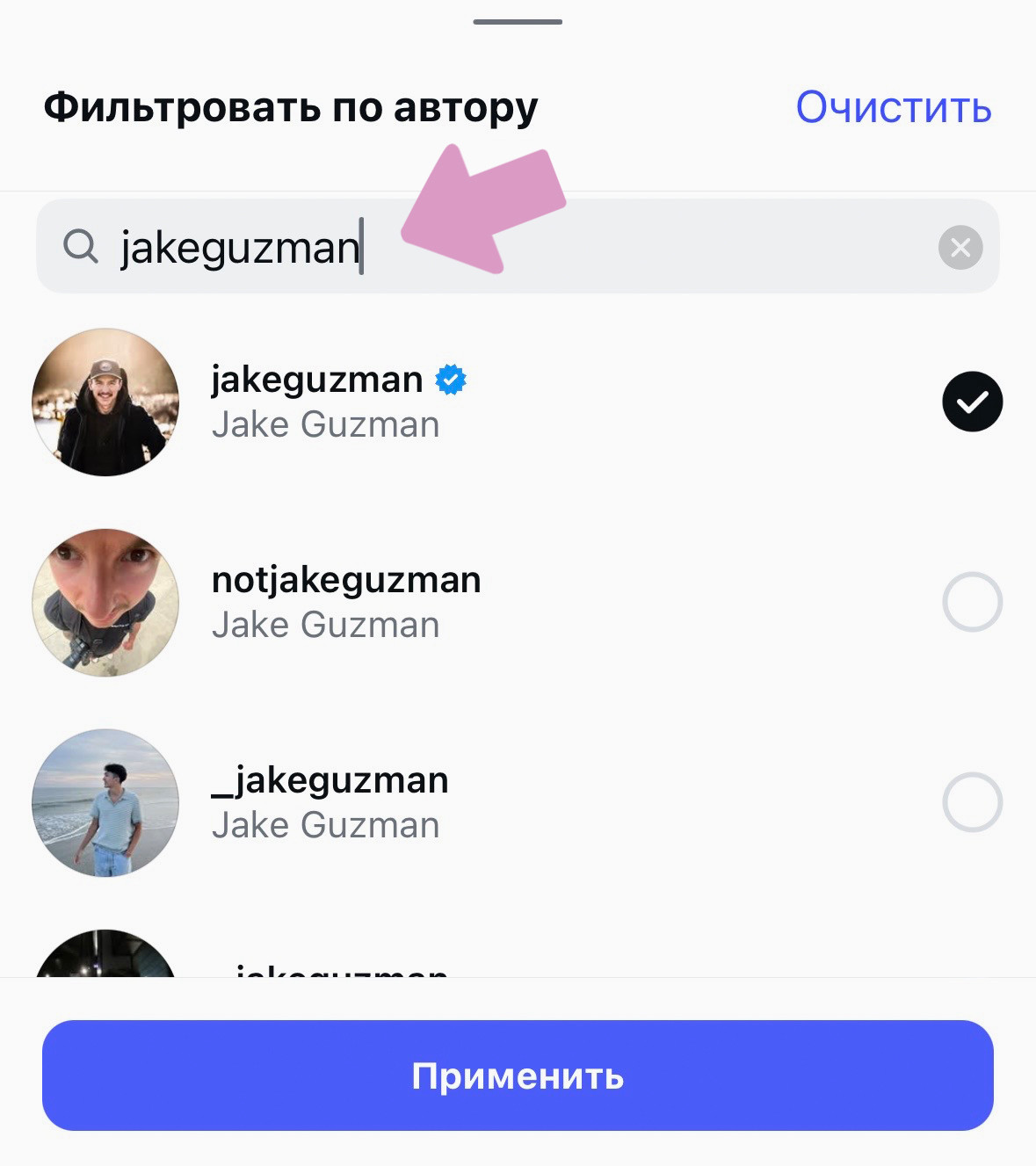Click the Фильтровать по автору header

tap(291, 107)
